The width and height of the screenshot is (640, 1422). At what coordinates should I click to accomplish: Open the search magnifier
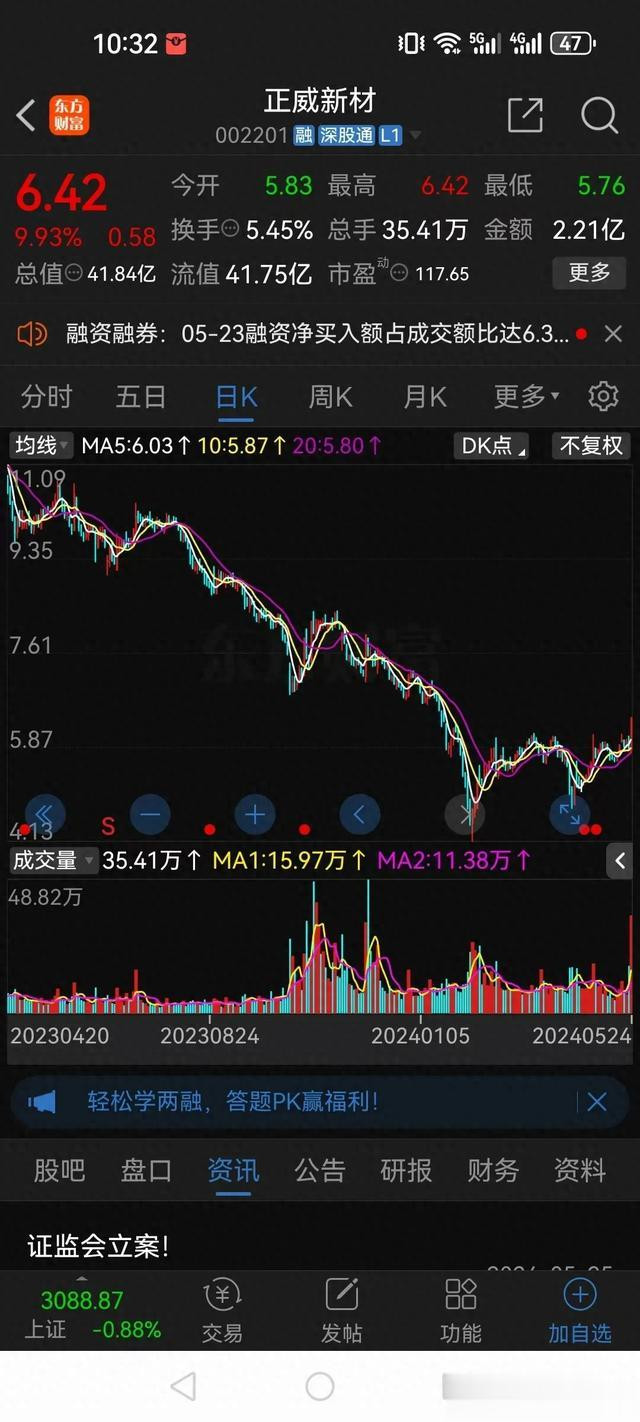pyautogui.click(x=599, y=116)
